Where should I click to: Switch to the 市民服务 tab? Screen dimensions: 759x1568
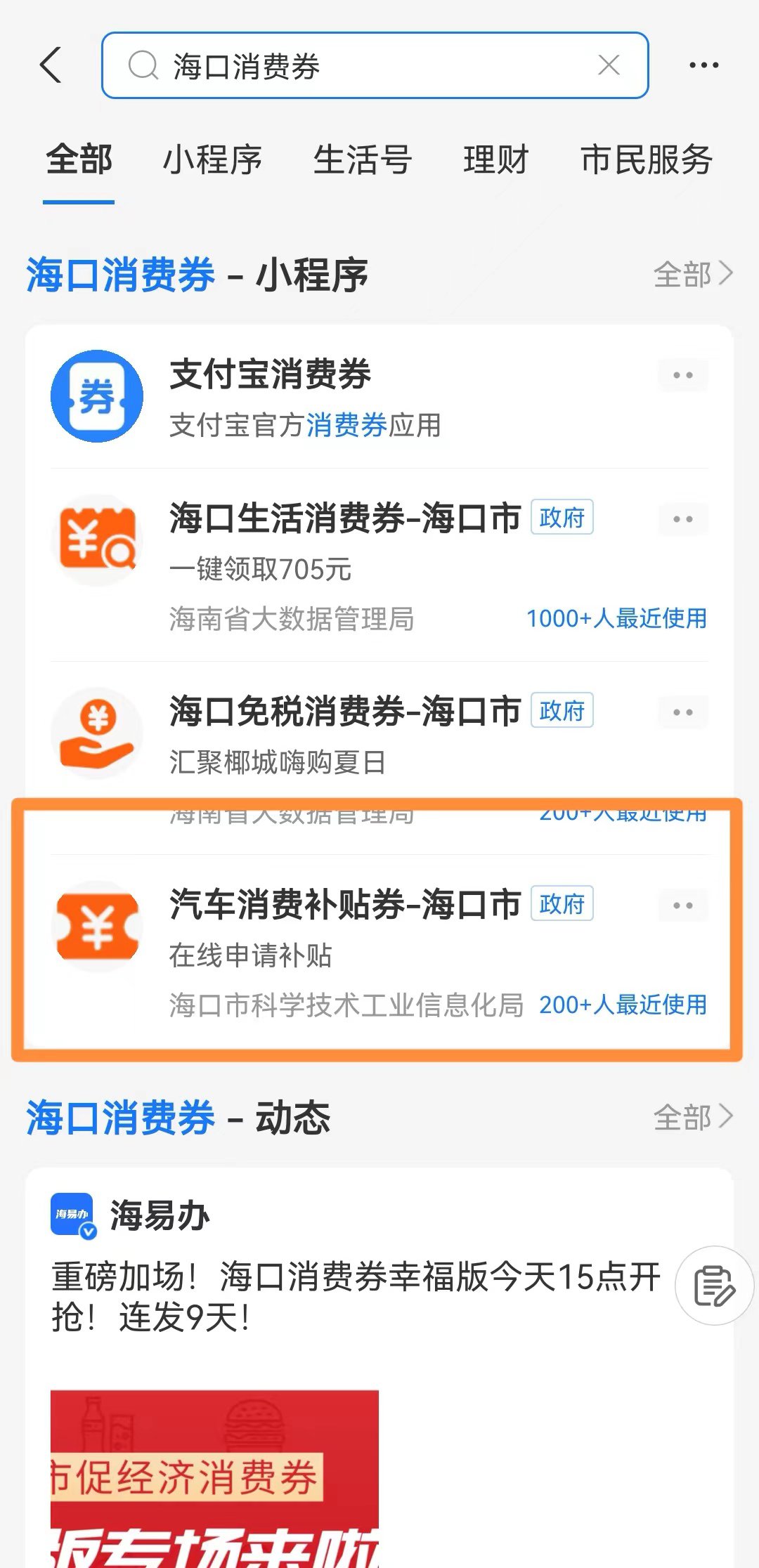tap(647, 160)
